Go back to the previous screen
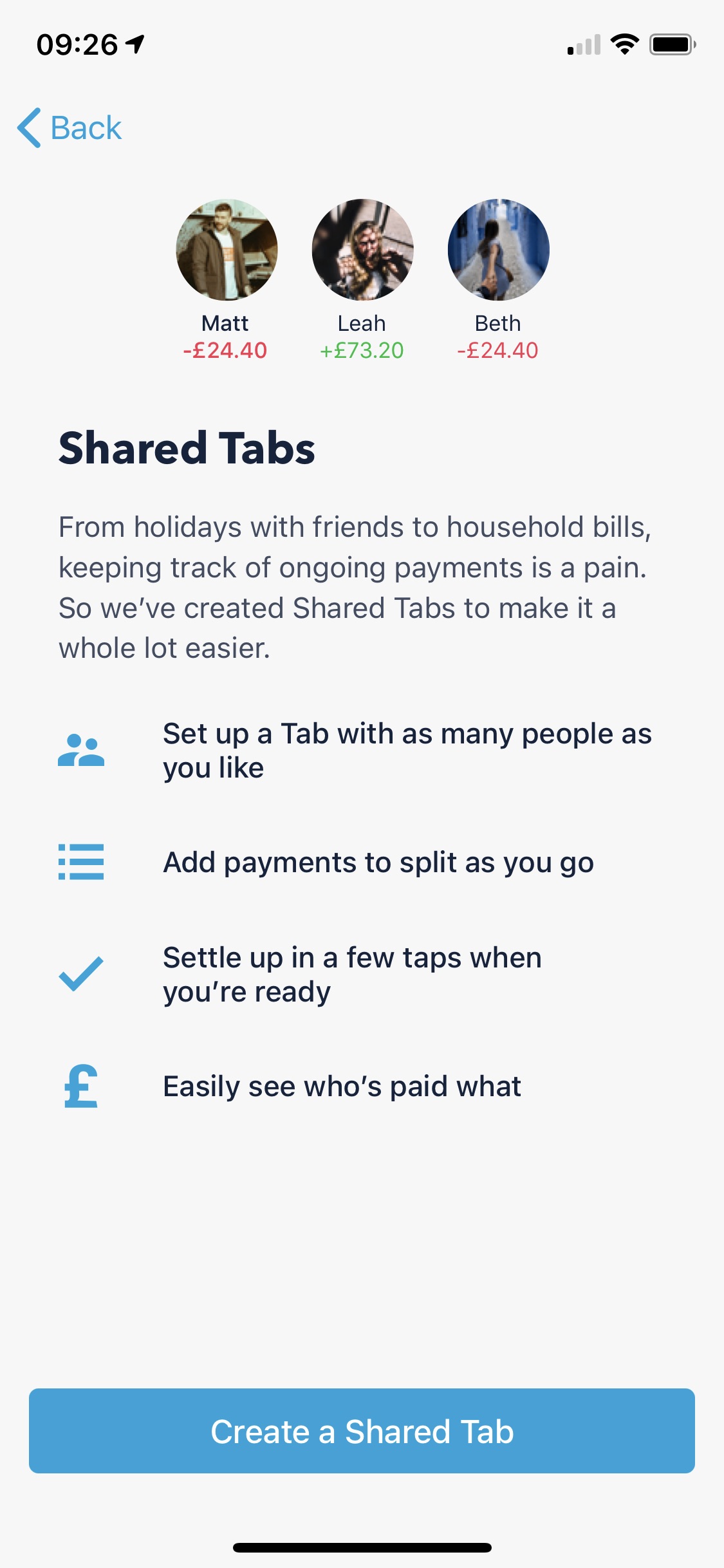Image resolution: width=724 pixels, height=1568 pixels. 70,127
